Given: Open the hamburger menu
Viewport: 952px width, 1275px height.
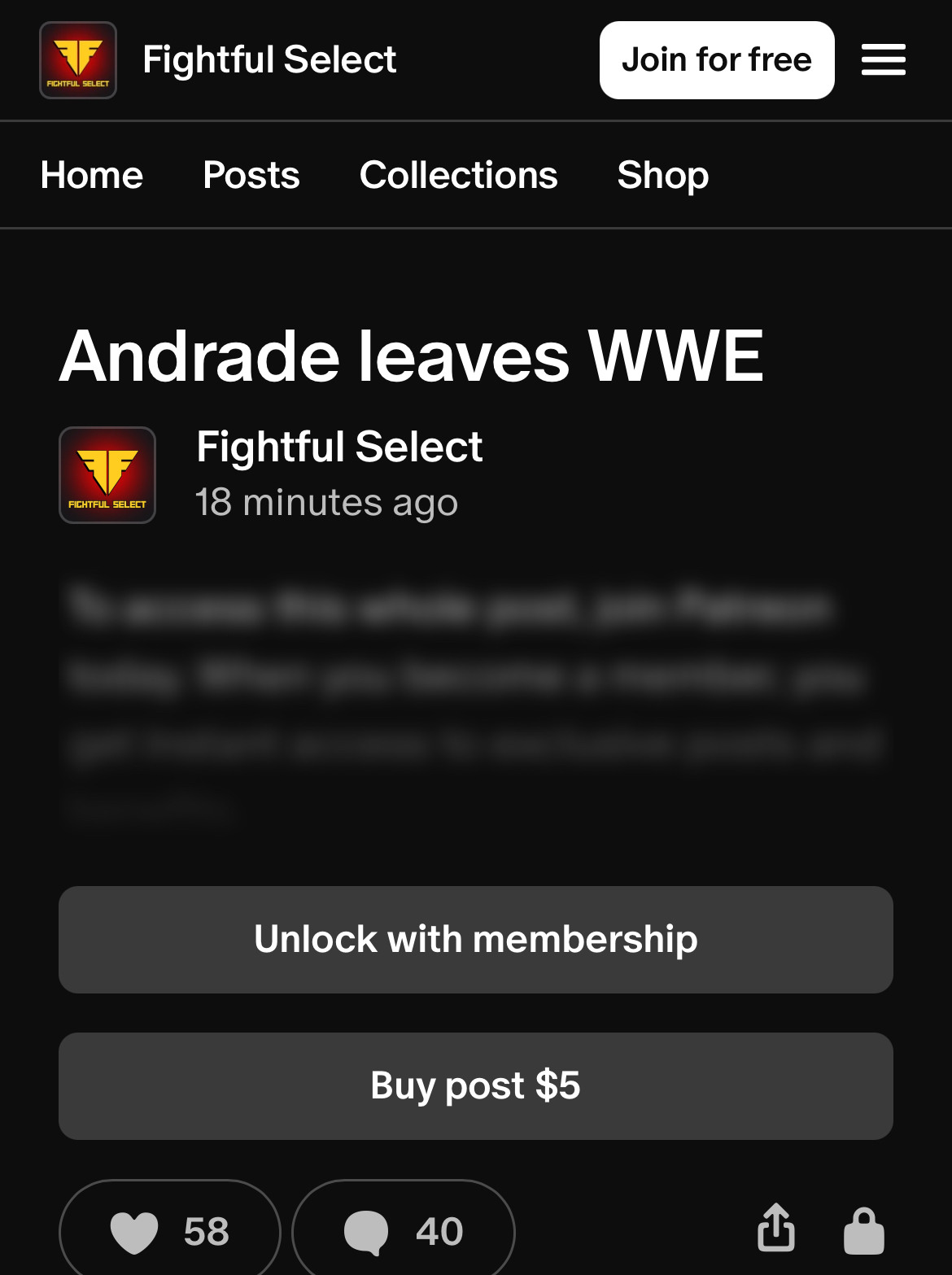Looking at the screenshot, I should (x=883, y=60).
